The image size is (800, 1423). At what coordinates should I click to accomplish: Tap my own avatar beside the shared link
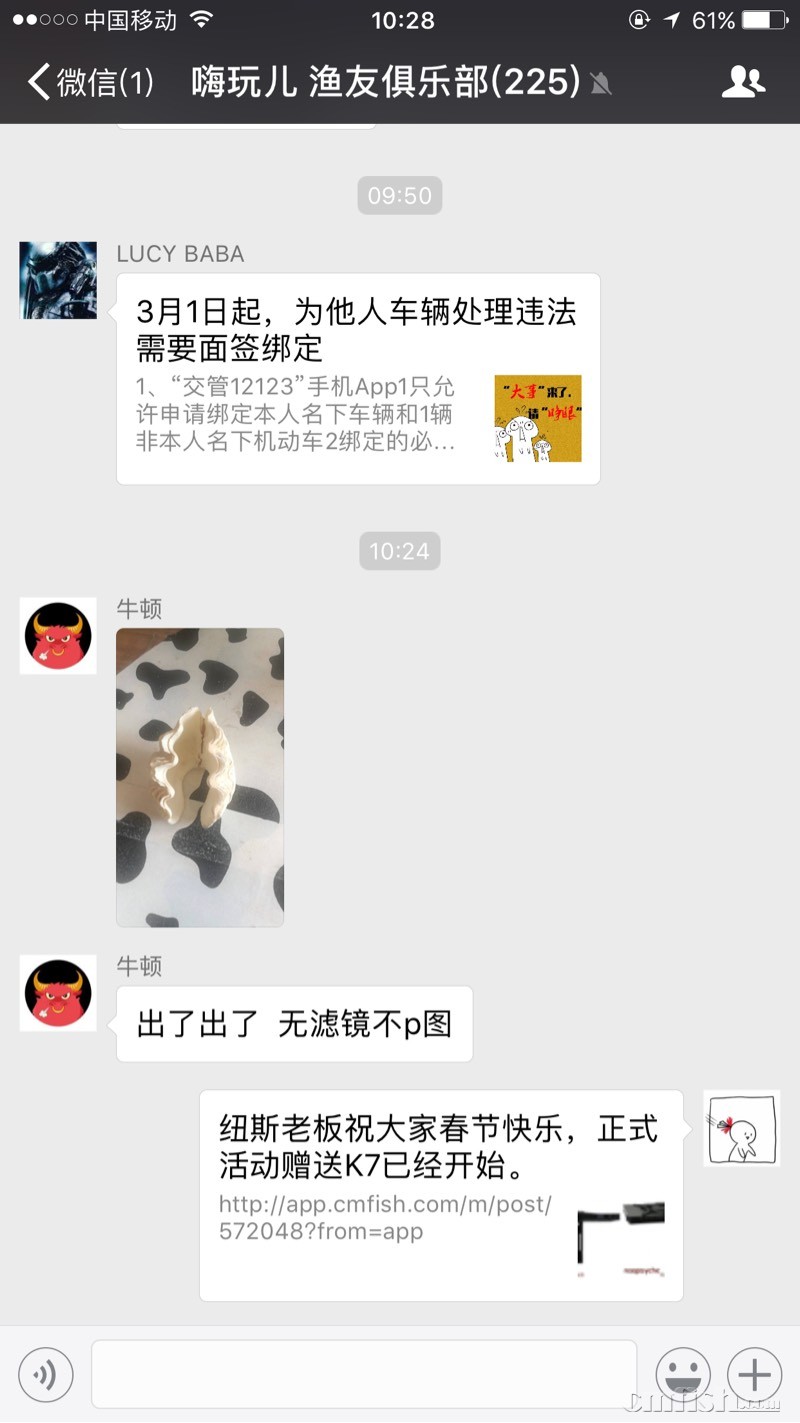pos(741,1128)
